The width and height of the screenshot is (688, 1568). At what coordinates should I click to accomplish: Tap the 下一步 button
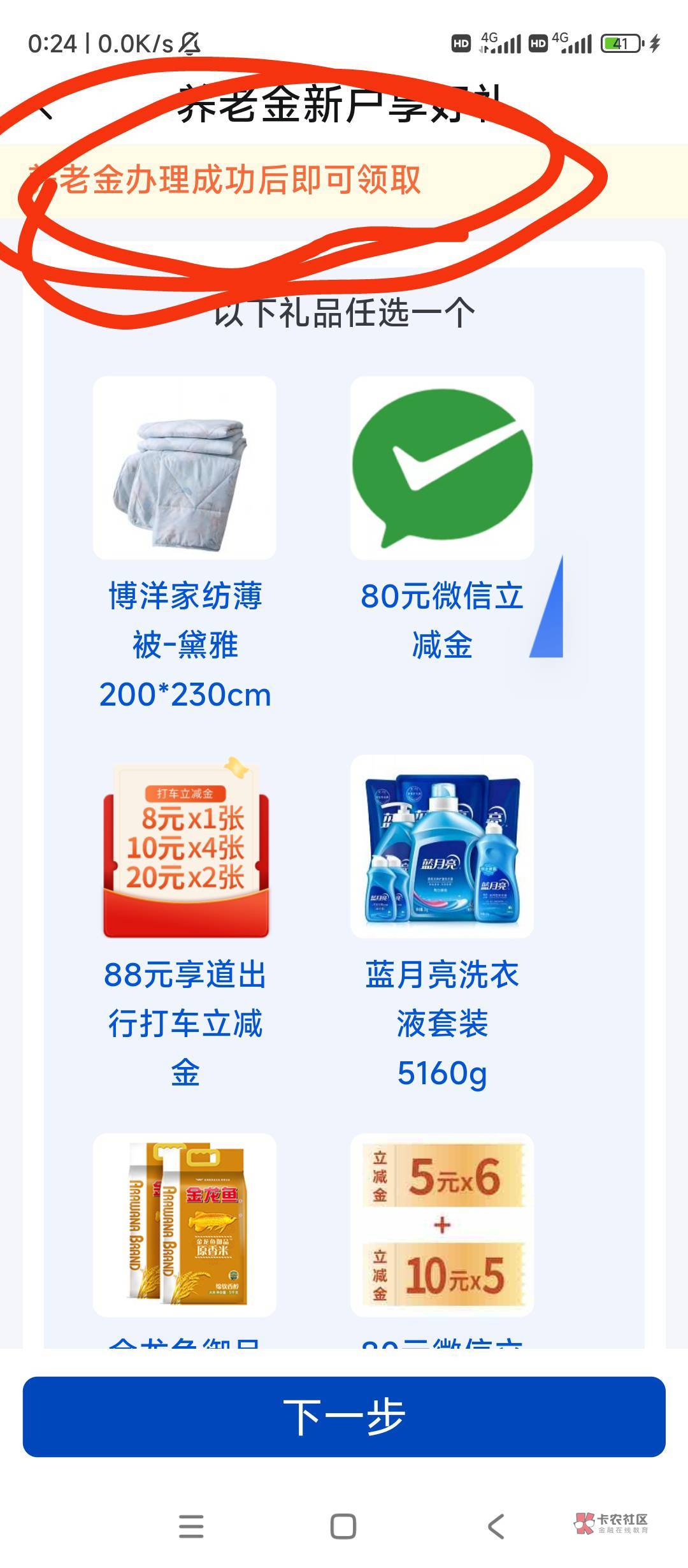tap(344, 1416)
